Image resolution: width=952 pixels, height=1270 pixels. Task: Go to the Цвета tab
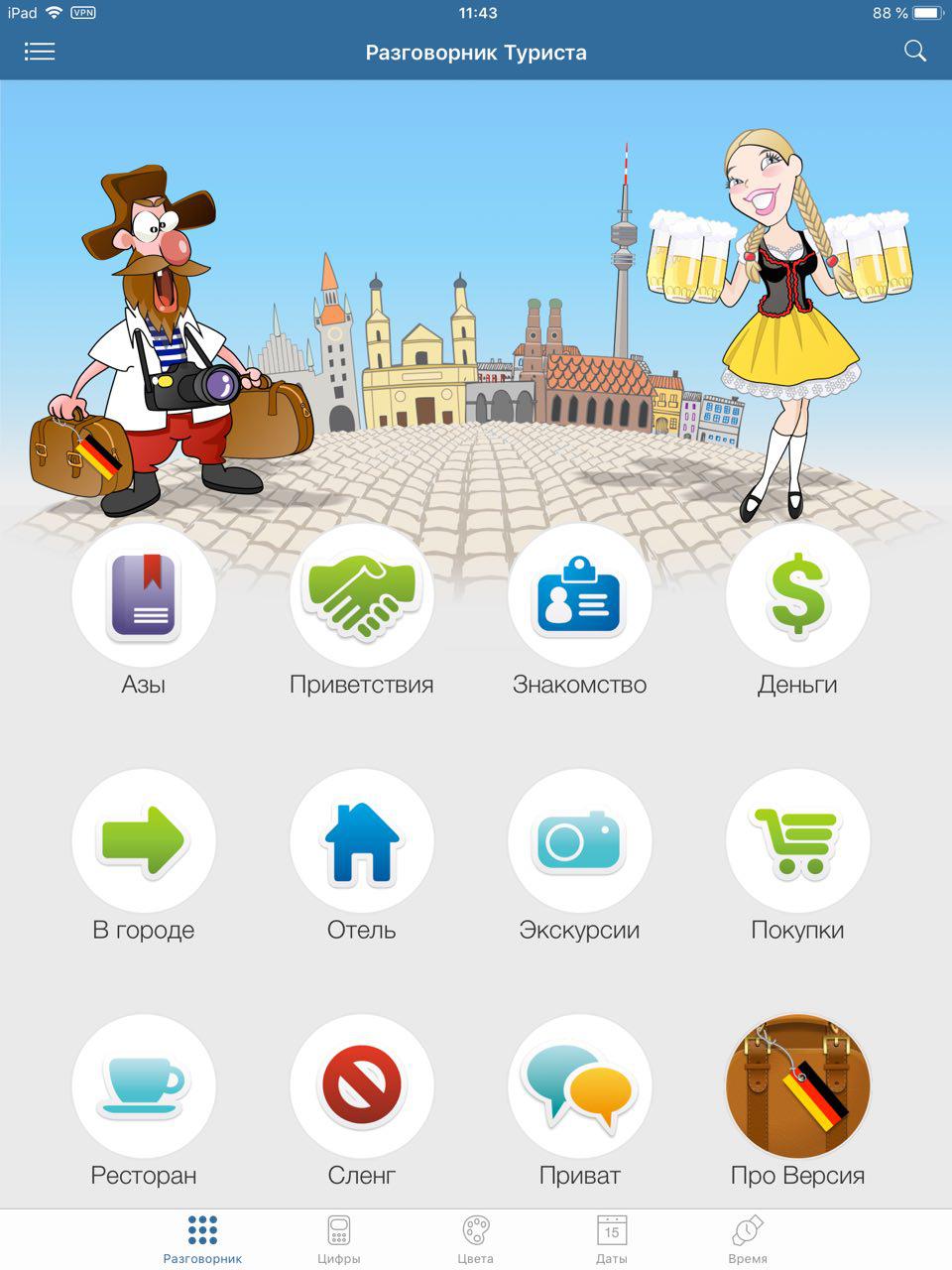(x=476, y=1238)
